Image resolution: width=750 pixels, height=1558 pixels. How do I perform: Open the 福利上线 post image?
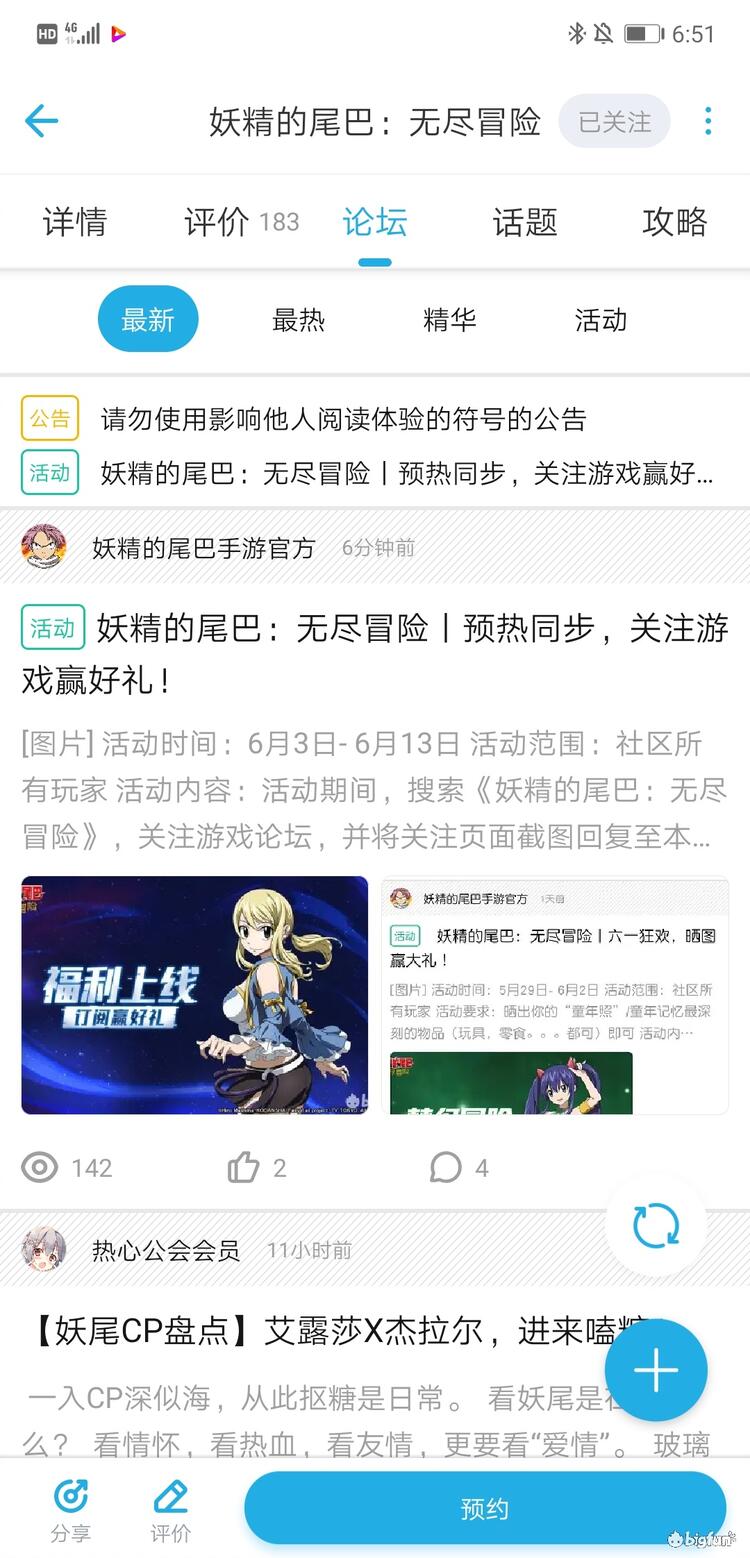pos(195,995)
